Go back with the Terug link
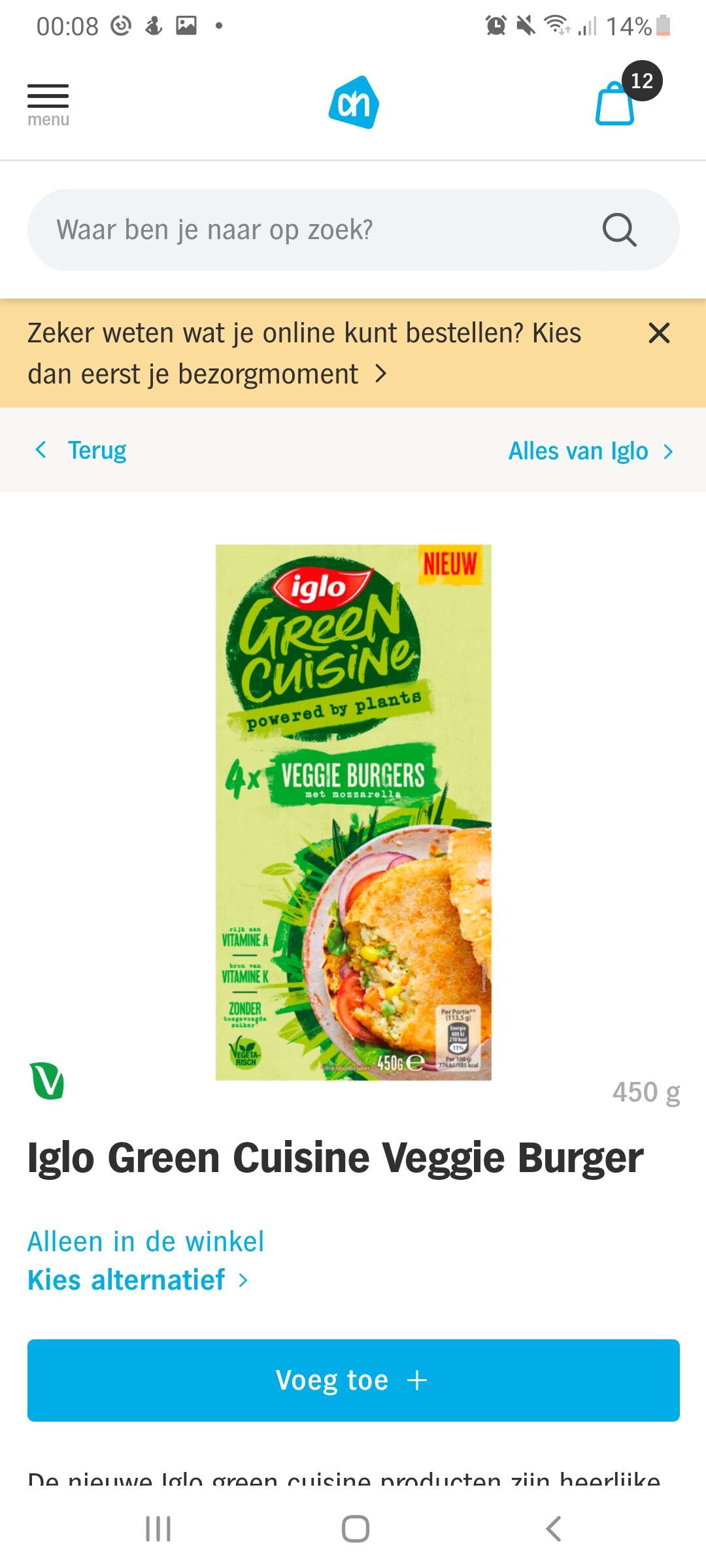Image resolution: width=706 pixels, height=1568 pixels. click(80, 450)
